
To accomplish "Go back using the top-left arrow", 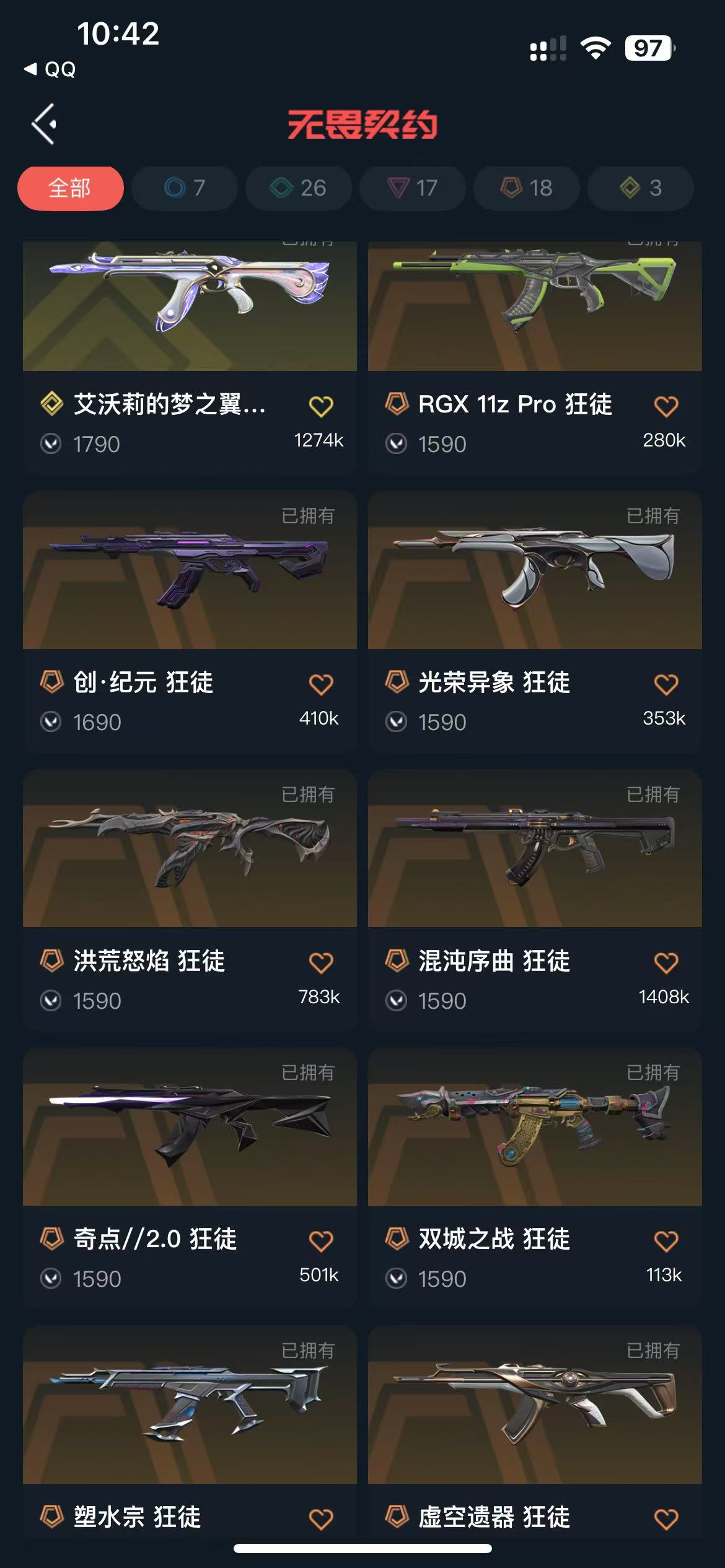I will point(45,124).
